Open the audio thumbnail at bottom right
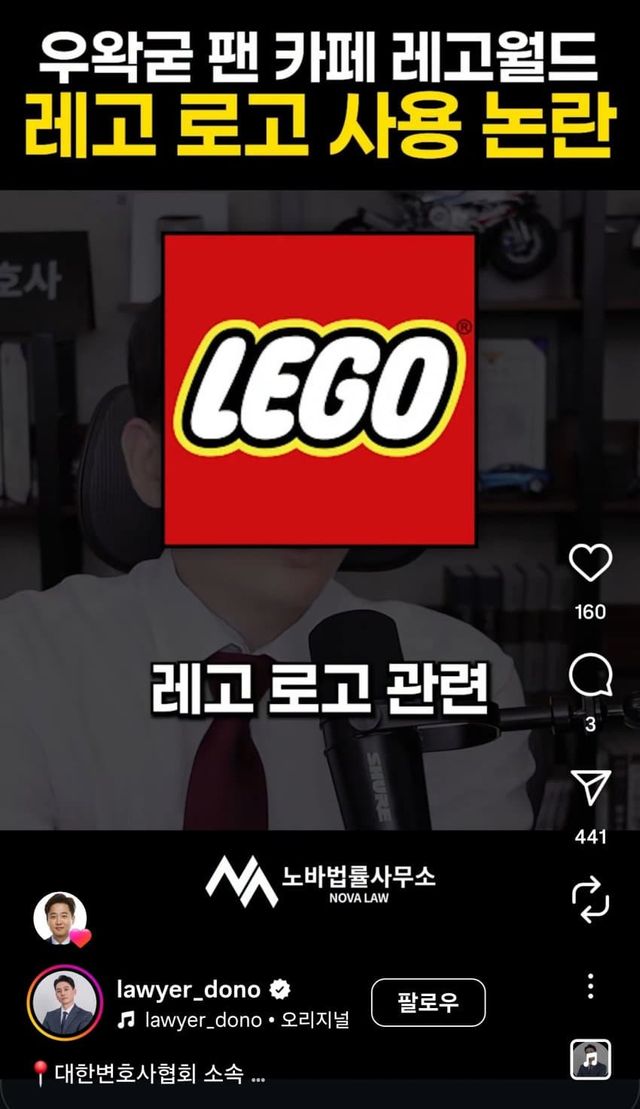 tap(590, 1059)
